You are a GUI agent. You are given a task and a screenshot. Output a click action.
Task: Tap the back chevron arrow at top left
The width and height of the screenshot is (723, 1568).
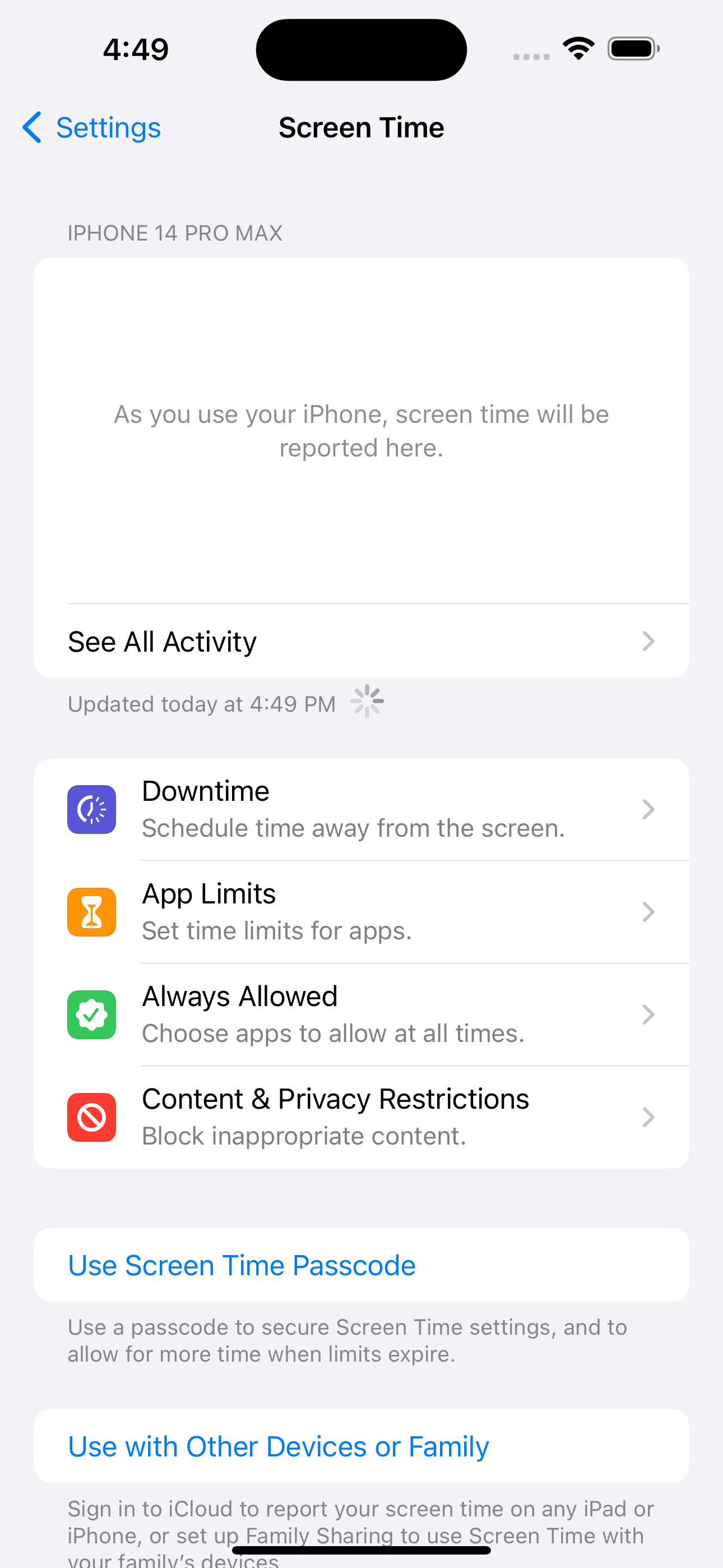33,128
